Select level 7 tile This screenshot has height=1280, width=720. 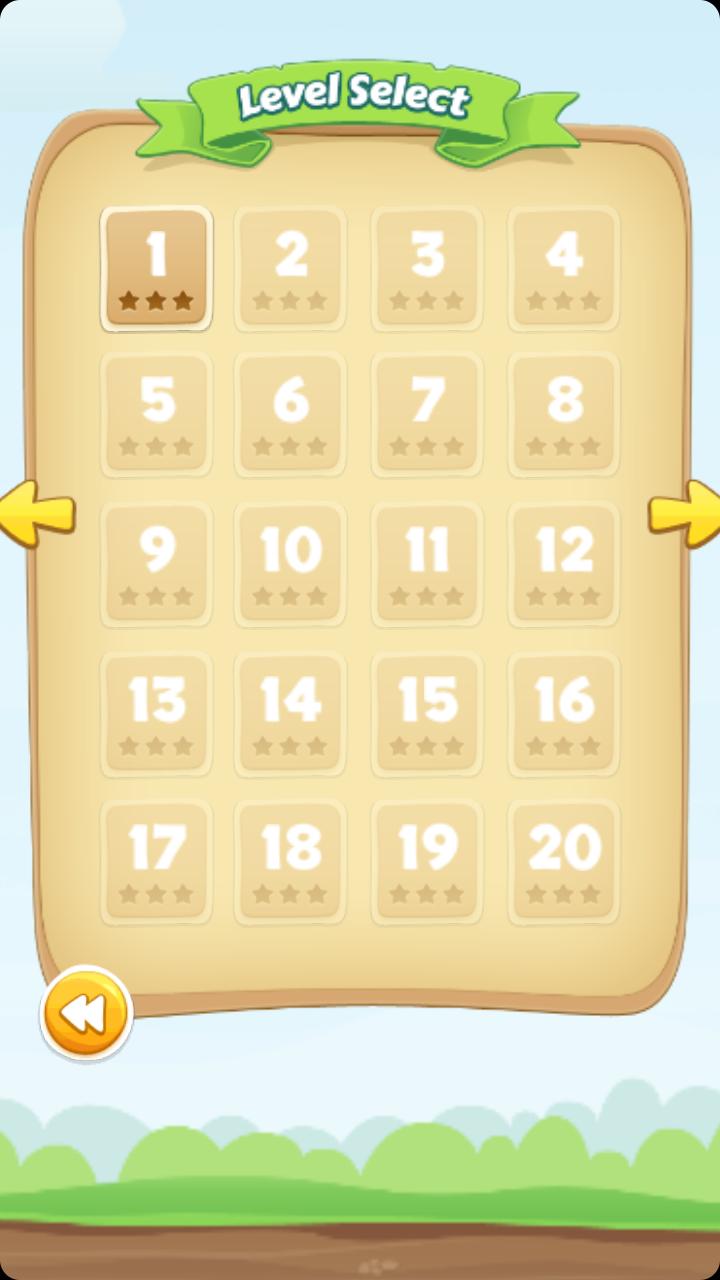[x=427, y=414]
